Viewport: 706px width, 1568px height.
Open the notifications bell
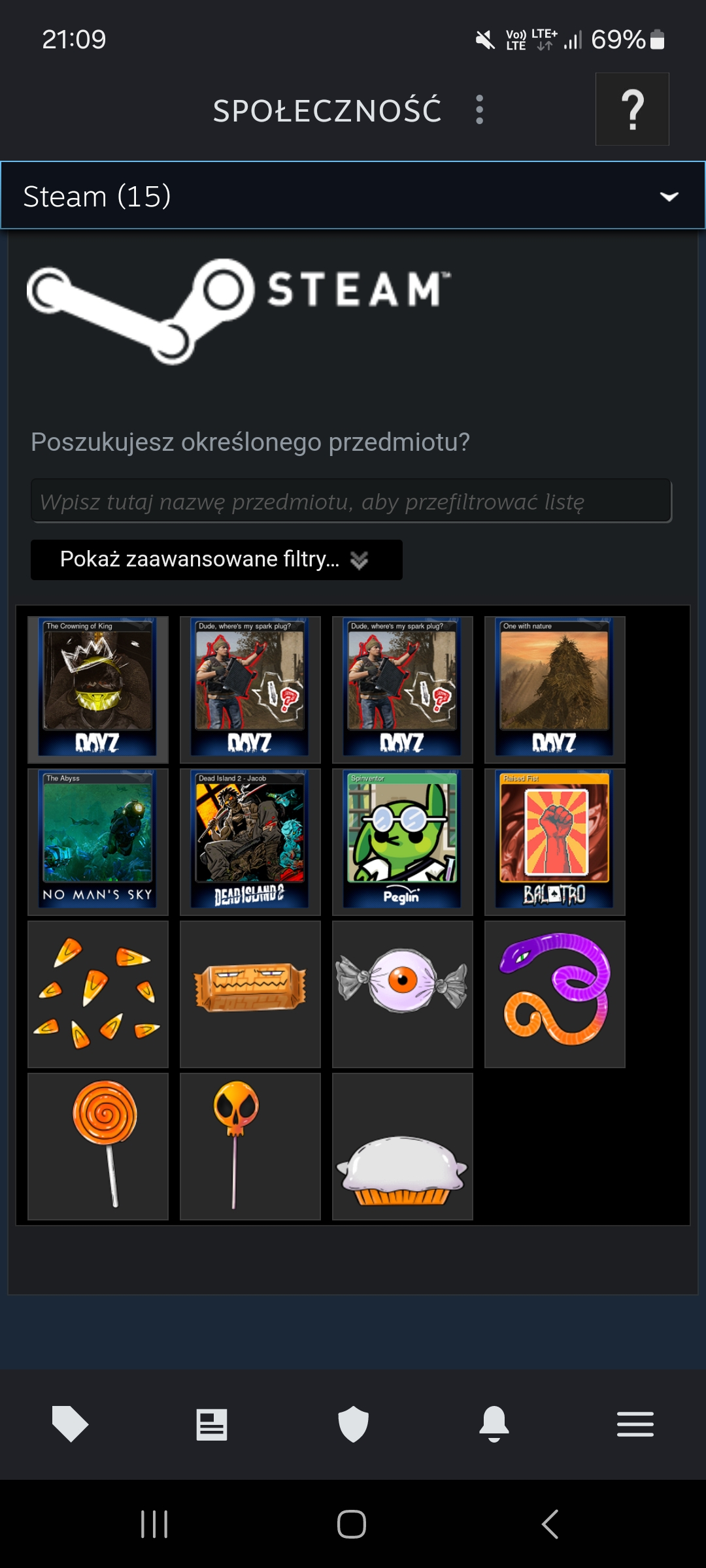494,1424
